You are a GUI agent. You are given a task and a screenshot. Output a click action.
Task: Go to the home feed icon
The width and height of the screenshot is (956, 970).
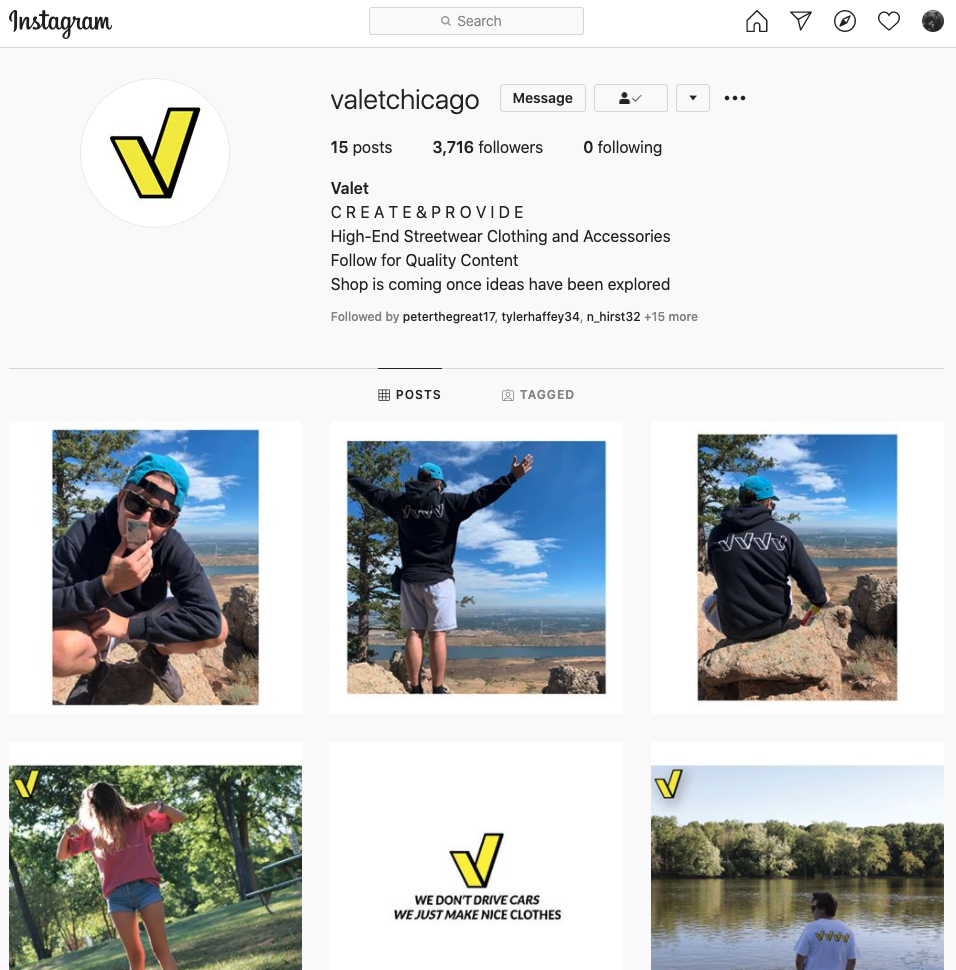pos(757,21)
